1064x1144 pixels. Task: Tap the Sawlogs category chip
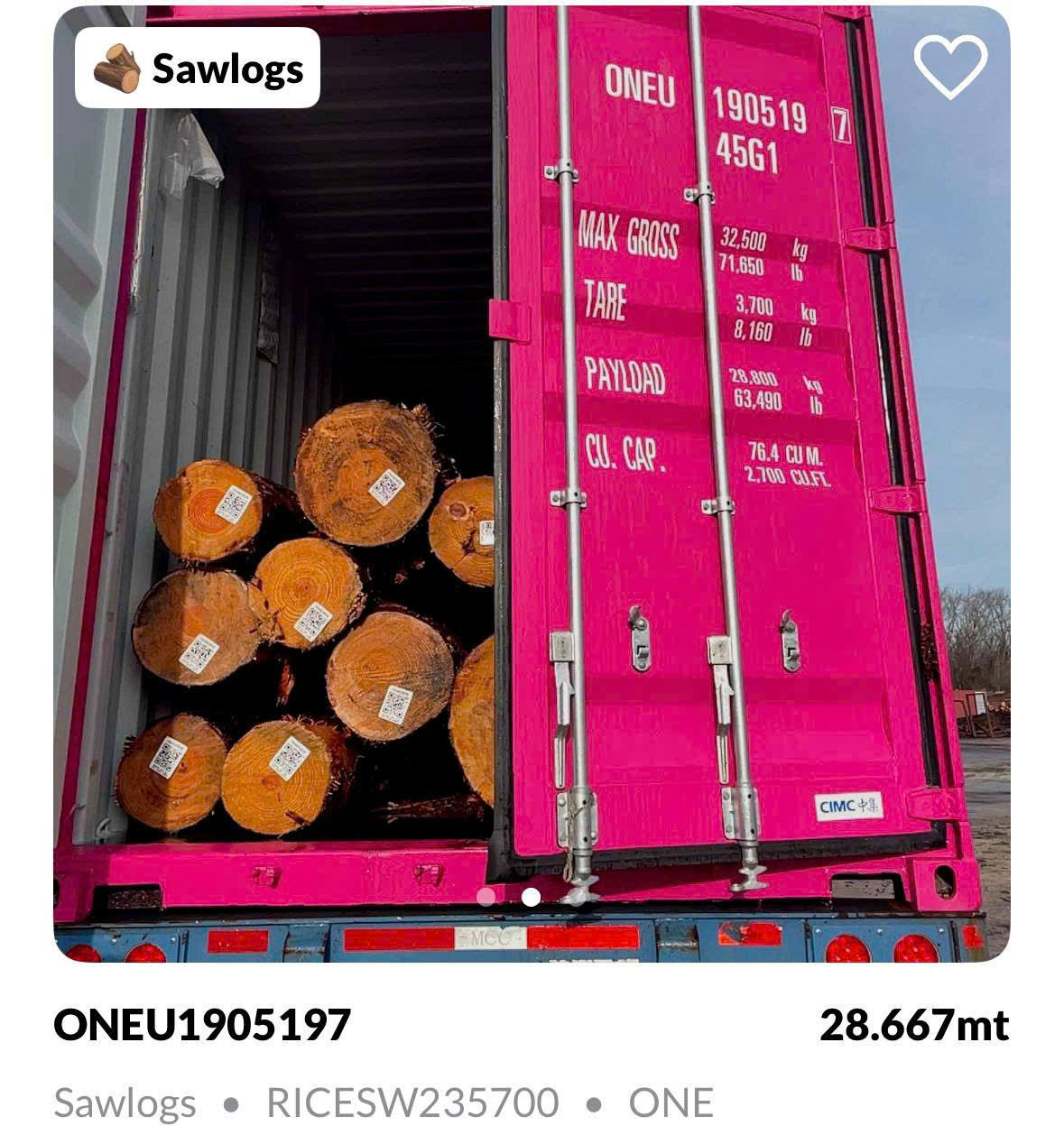tap(198, 69)
